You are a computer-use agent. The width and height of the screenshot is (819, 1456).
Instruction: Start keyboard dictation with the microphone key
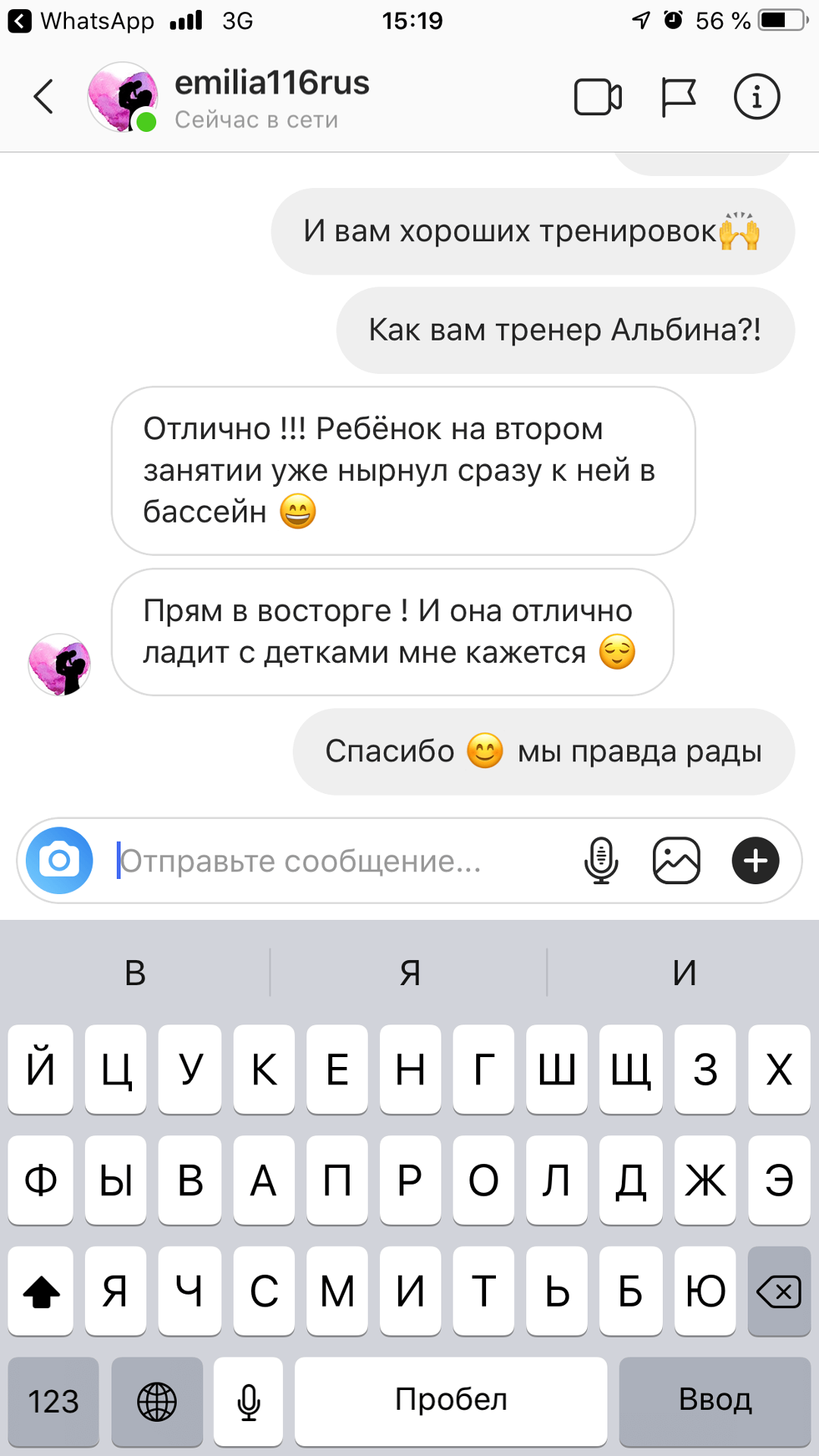tap(248, 1401)
